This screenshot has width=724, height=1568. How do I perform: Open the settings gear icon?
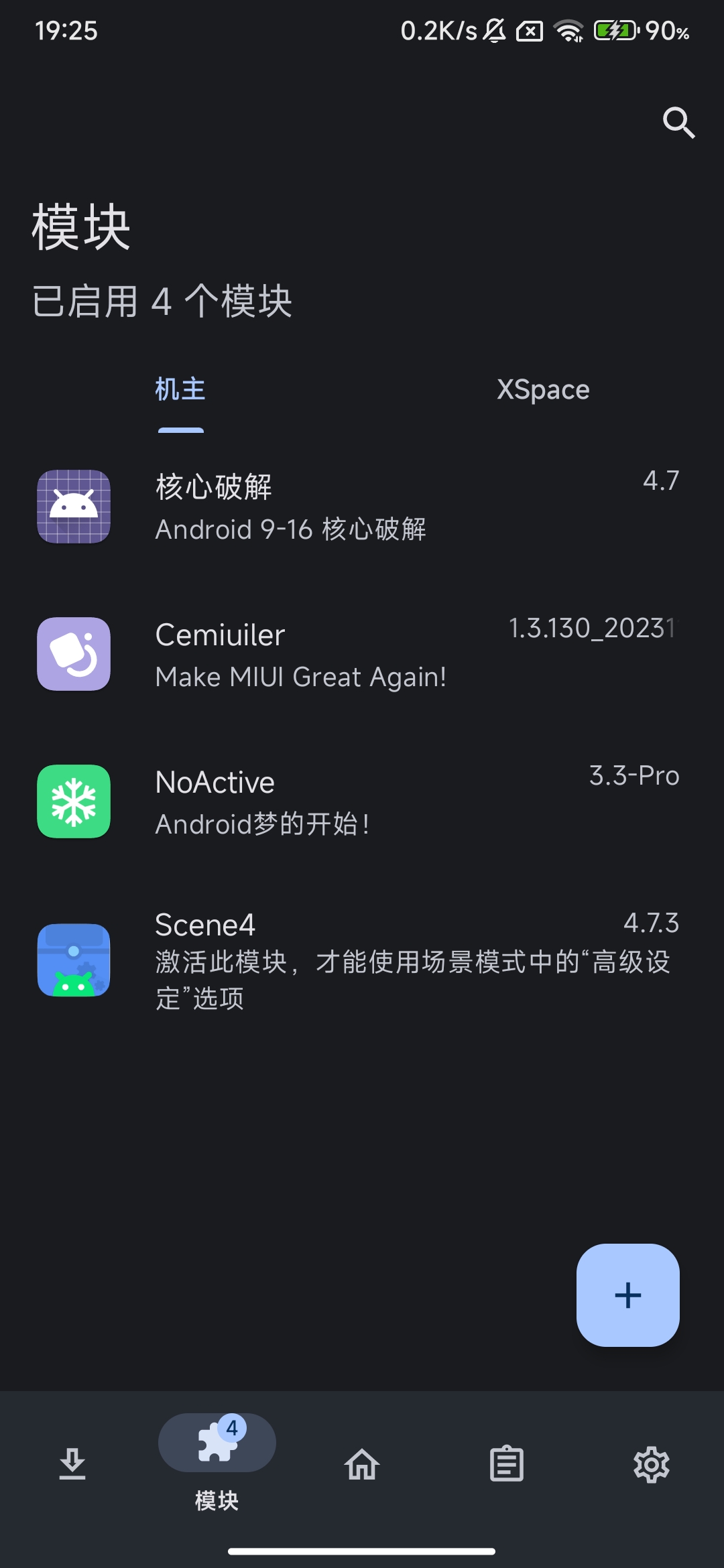coord(652,1464)
